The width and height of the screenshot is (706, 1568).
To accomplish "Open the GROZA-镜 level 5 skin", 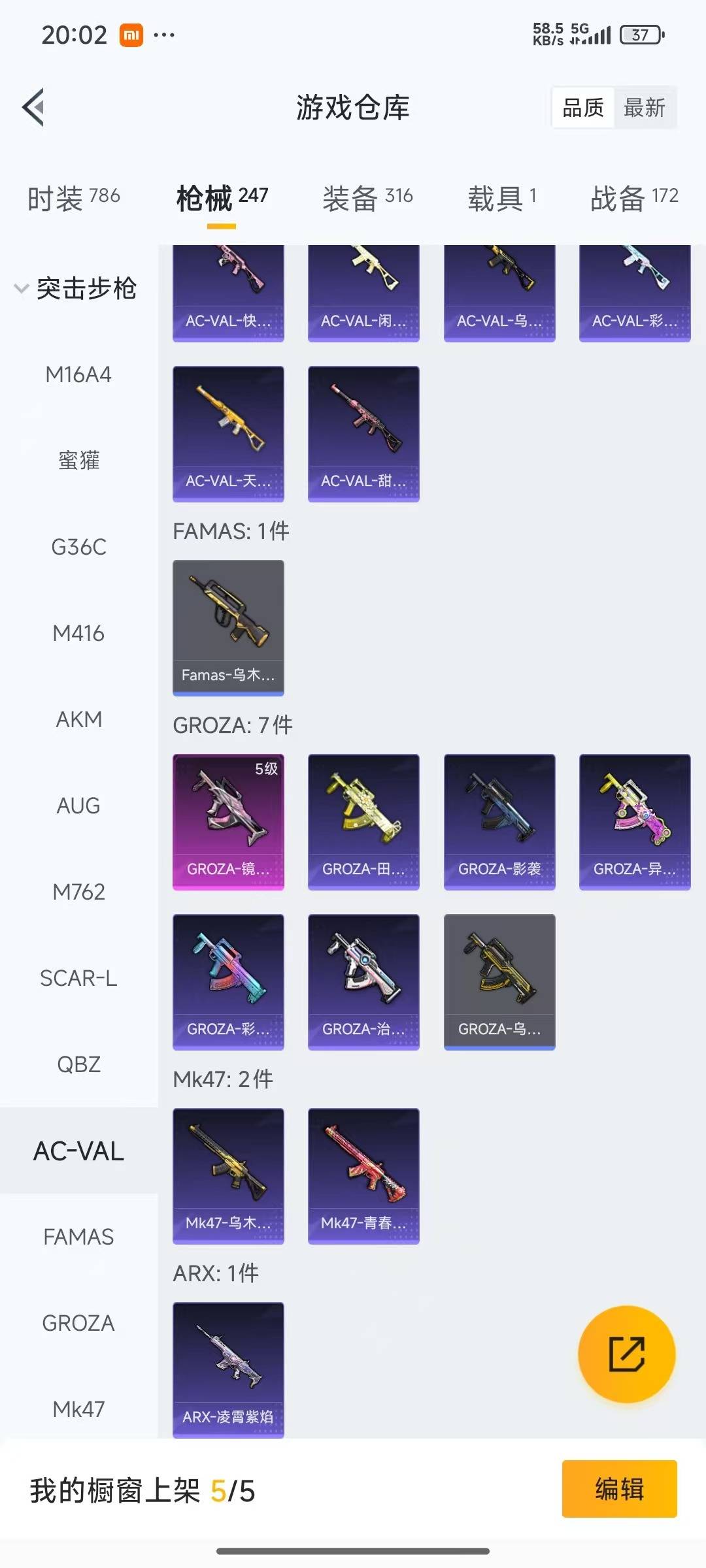I will click(x=228, y=822).
